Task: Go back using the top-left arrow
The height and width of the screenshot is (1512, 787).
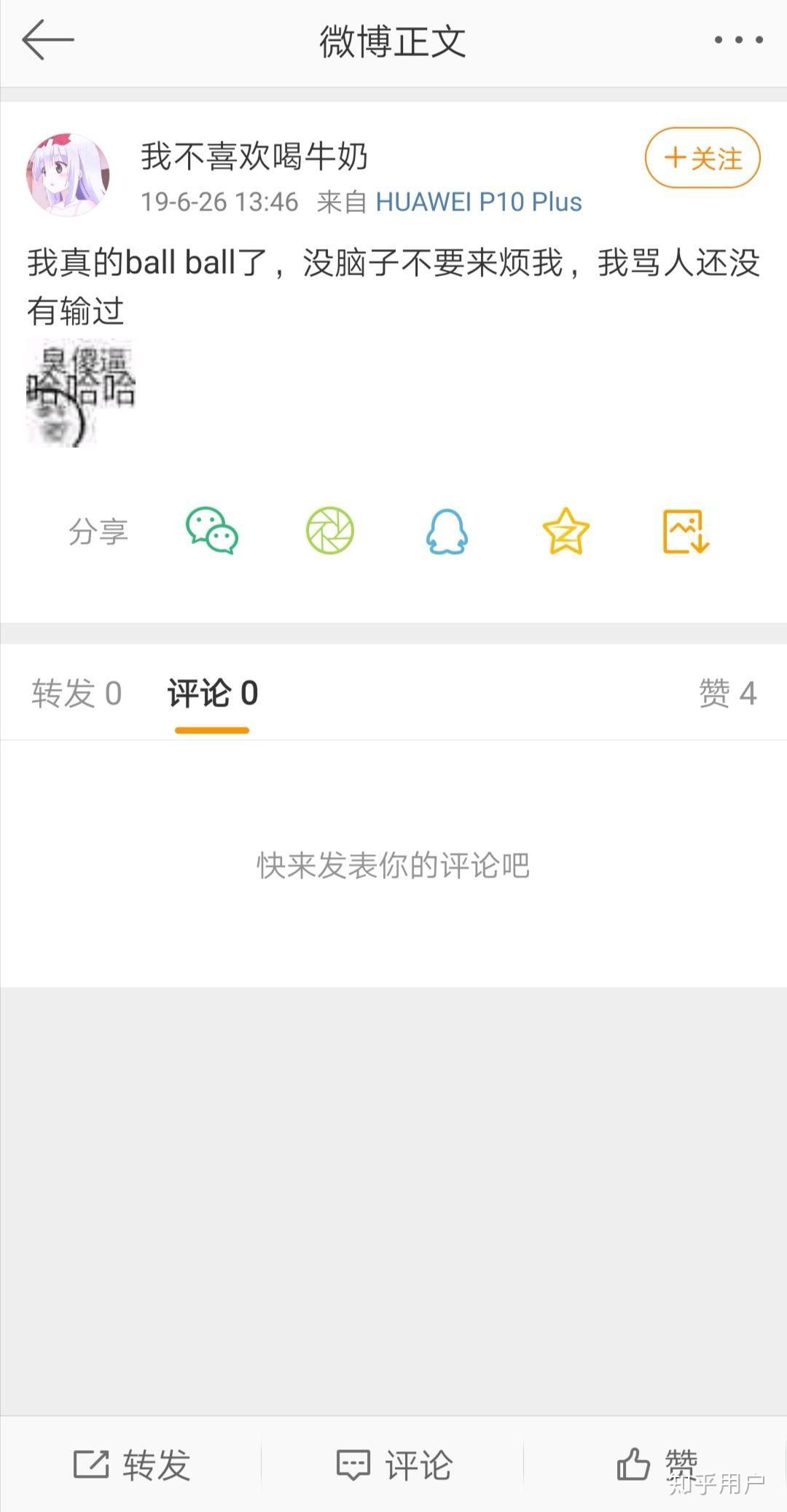Action: tap(48, 39)
